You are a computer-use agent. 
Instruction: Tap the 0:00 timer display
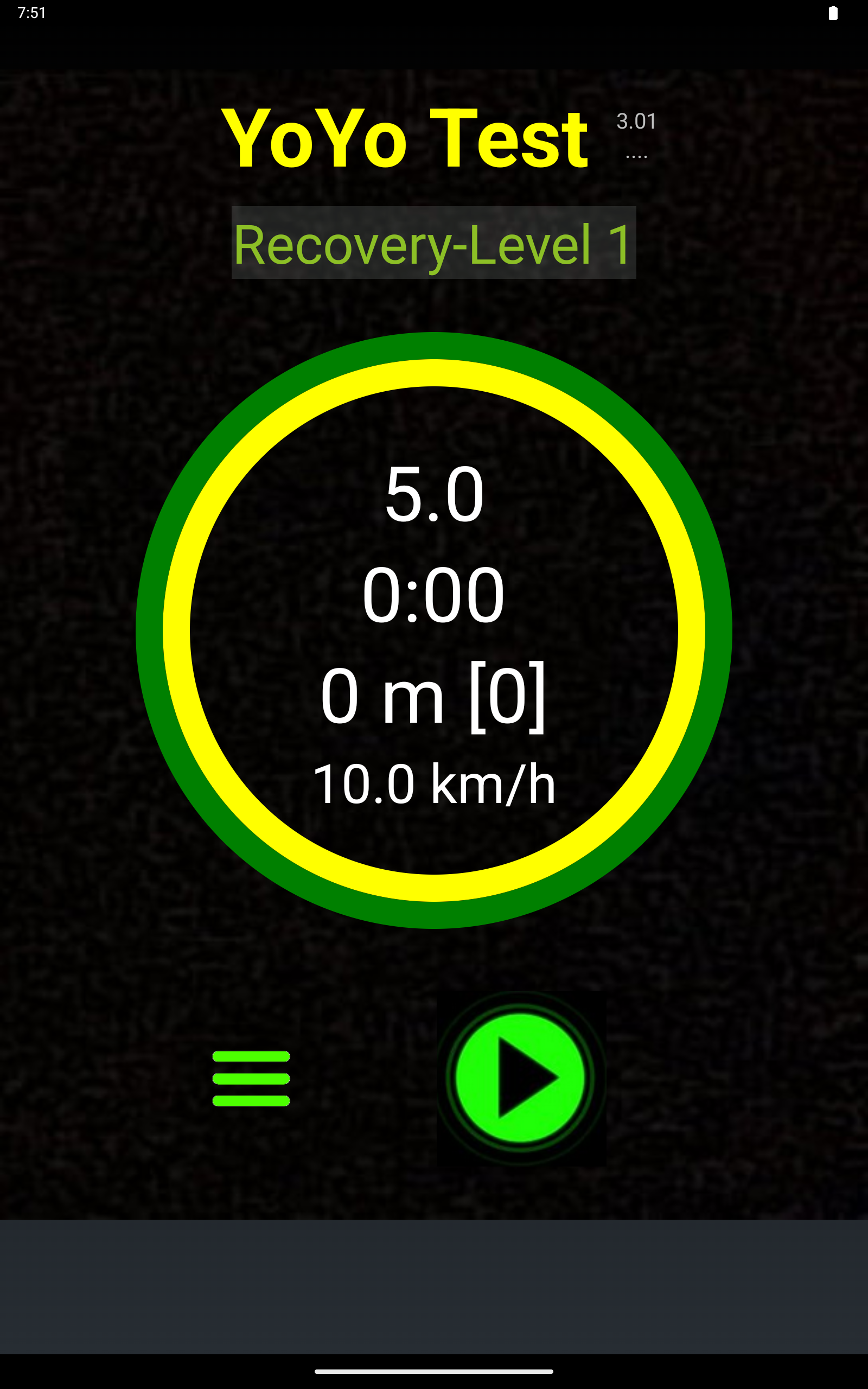(x=433, y=595)
